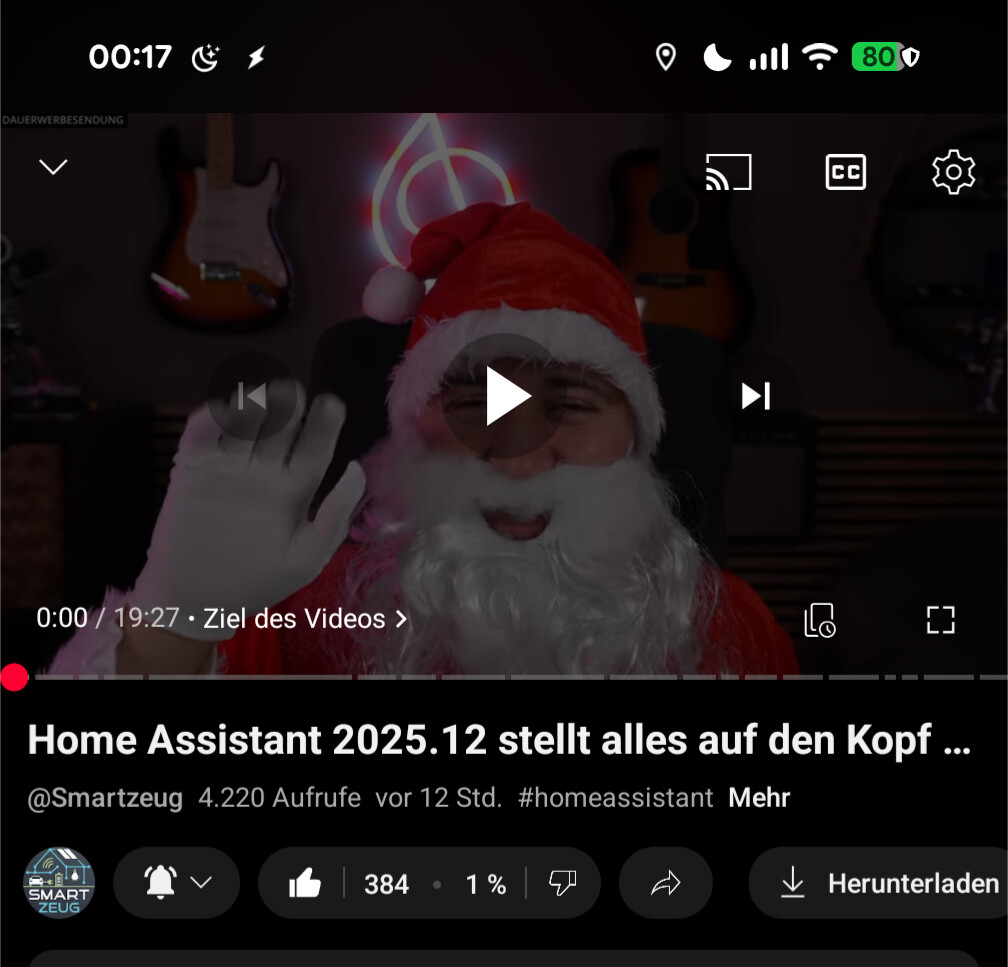This screenshot has width=1008, height=967.
Task: Tap Herunterladen to download the video
Action: point(890,884)
